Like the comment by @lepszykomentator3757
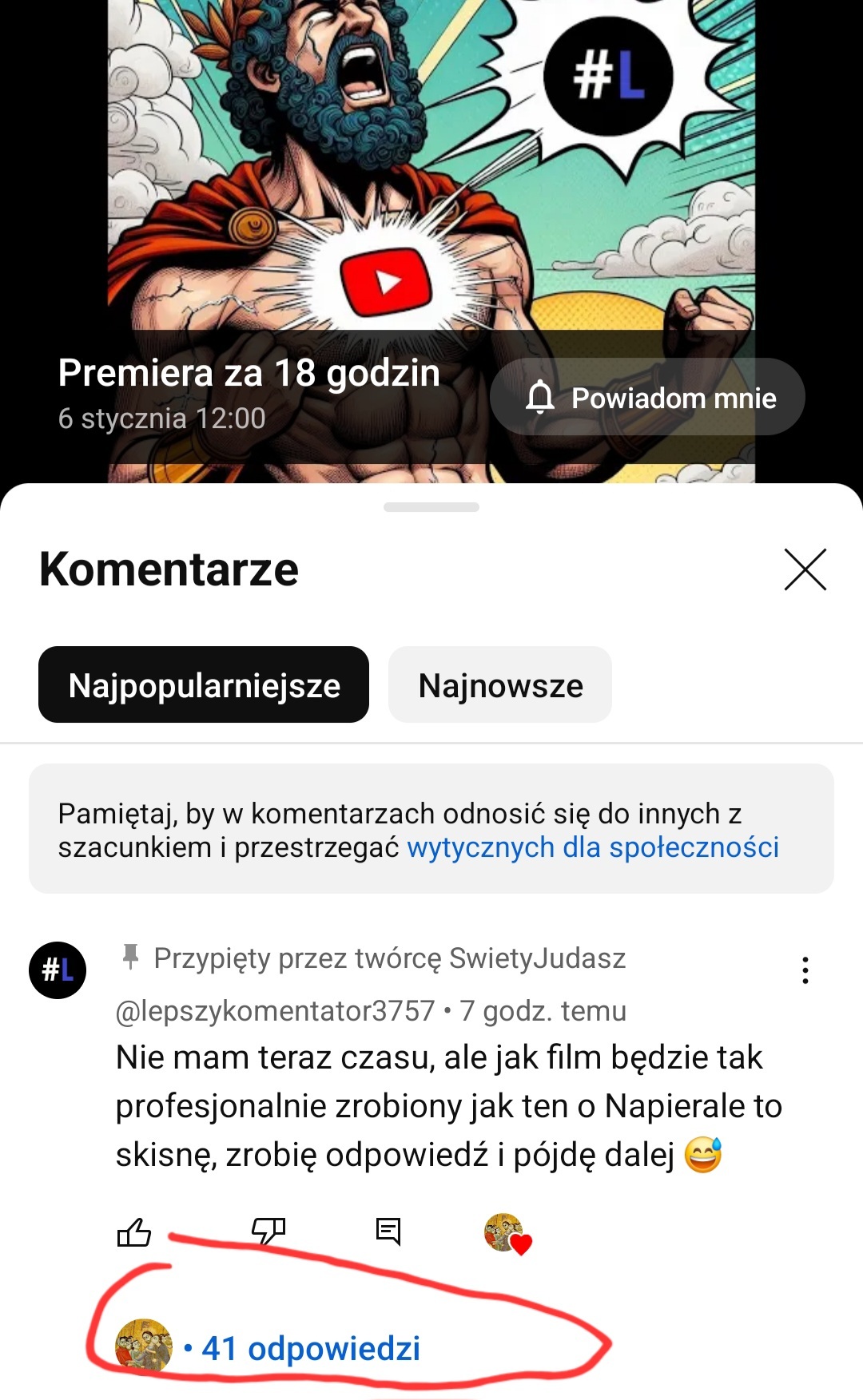This screenshot has height=1400, width=863. pos(134,1232)
